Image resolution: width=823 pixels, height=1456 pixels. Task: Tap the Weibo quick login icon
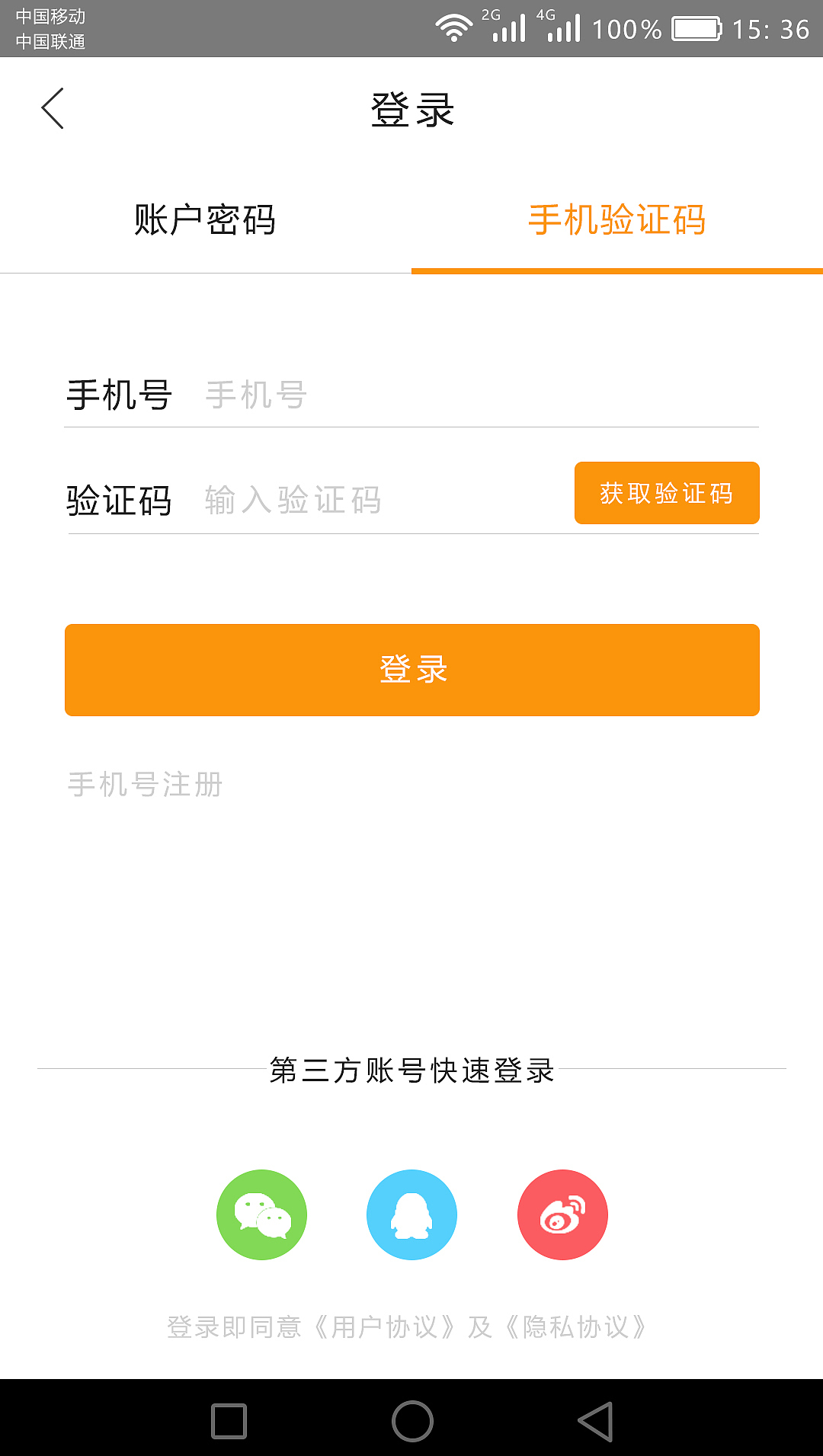click(x=562, y=1214)
